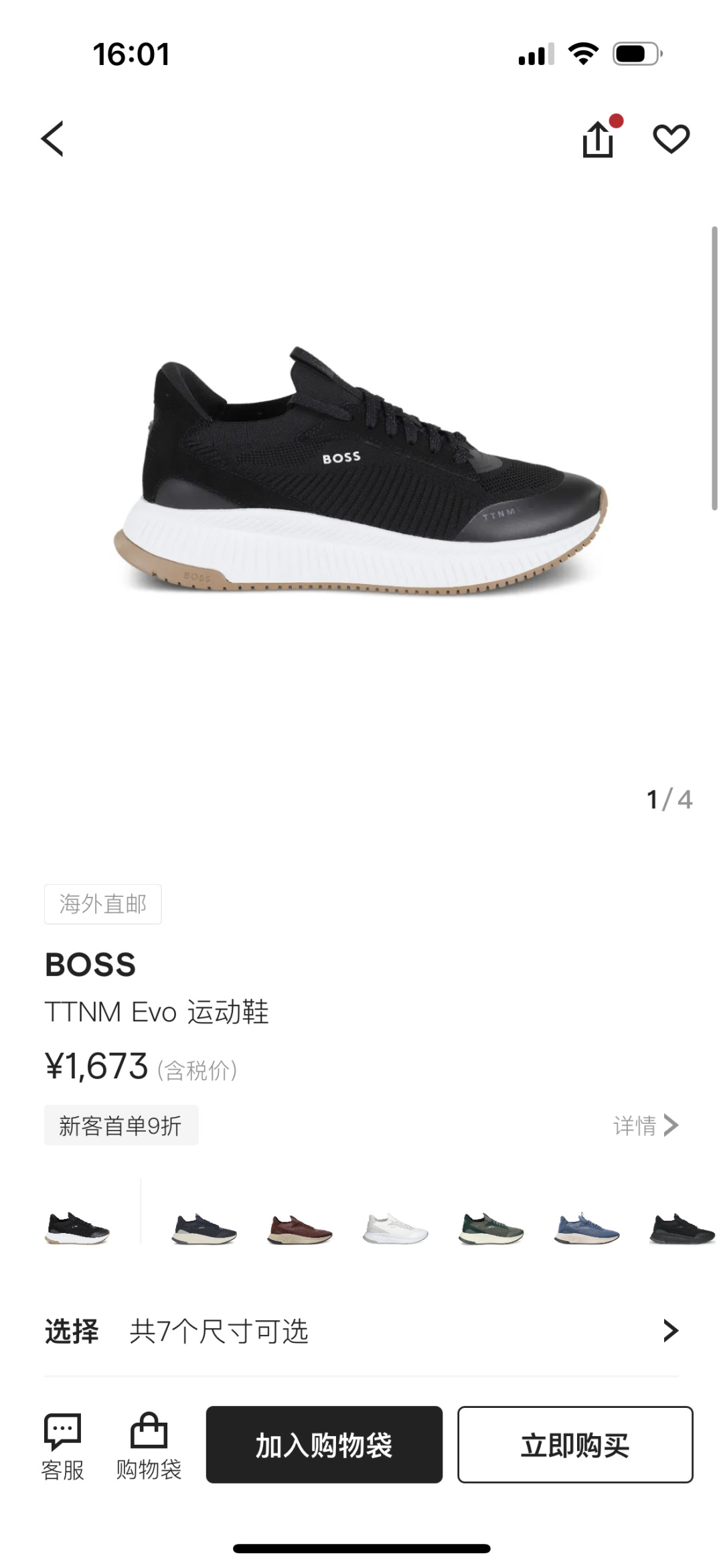This screenshot has height=1568, width=723.
Task: Go back to the previous page
Action: pyautogui.click(x=52, y=139)
